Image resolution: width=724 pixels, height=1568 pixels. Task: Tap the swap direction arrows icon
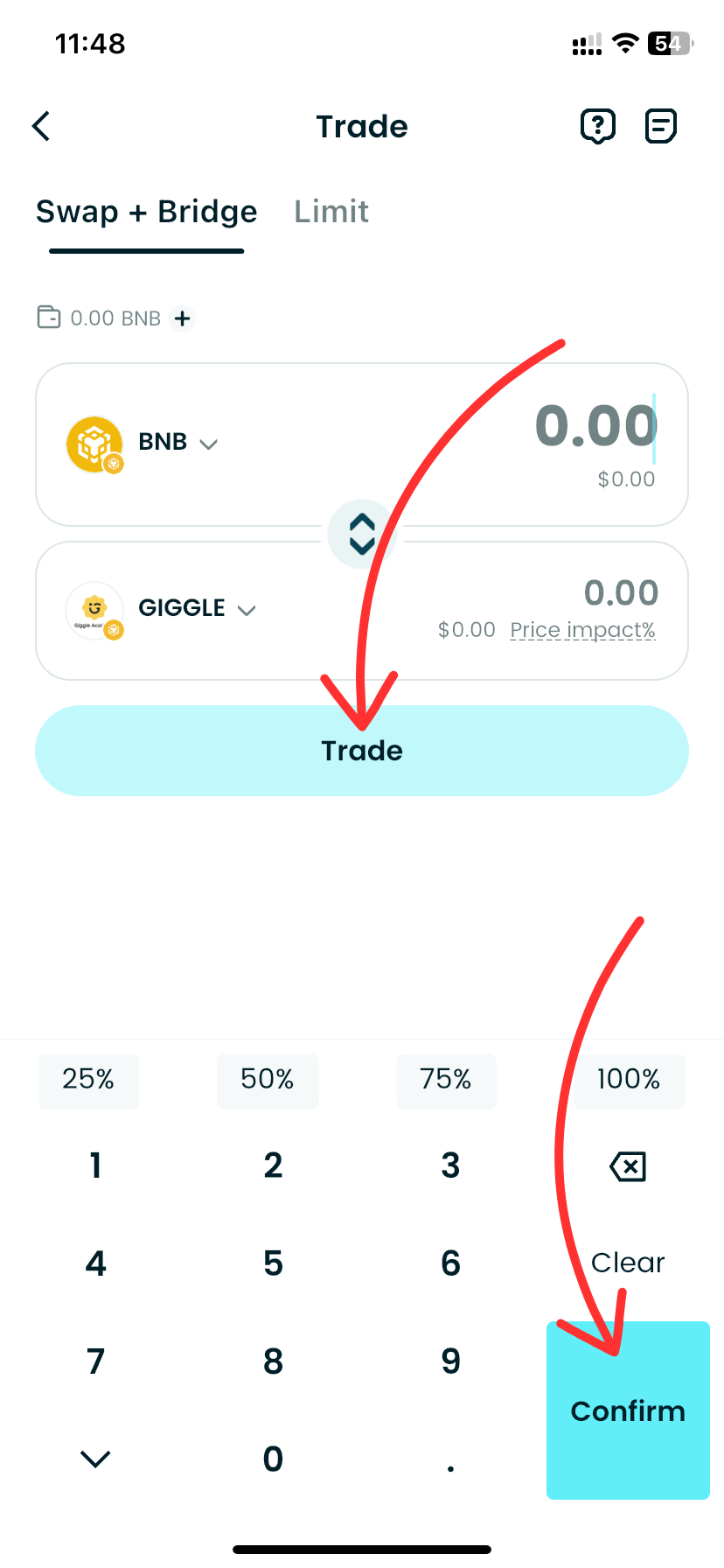click(x=361, y=534)
